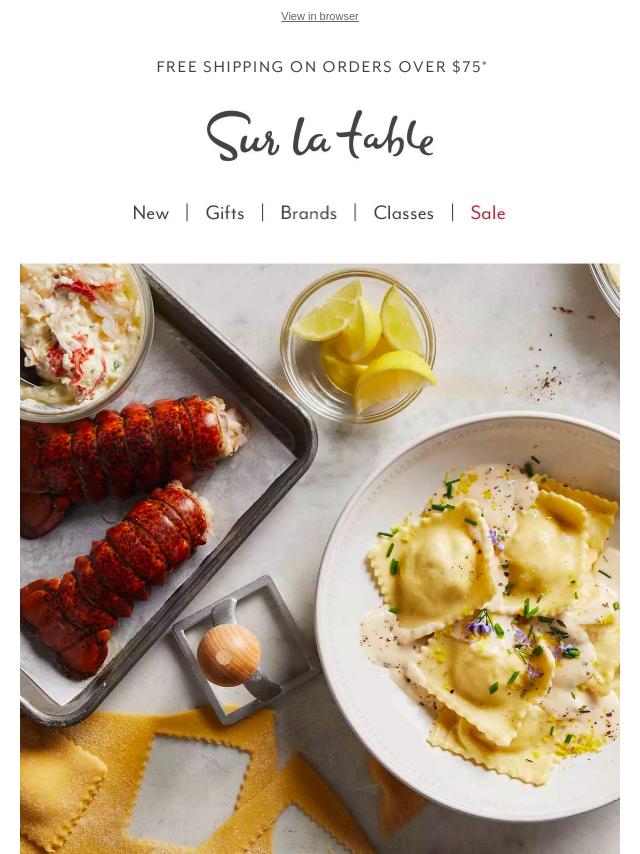Viewport: 640px width, 854px height.
Task: Open the lobster ravioli hero image
Action: (320, 558)
